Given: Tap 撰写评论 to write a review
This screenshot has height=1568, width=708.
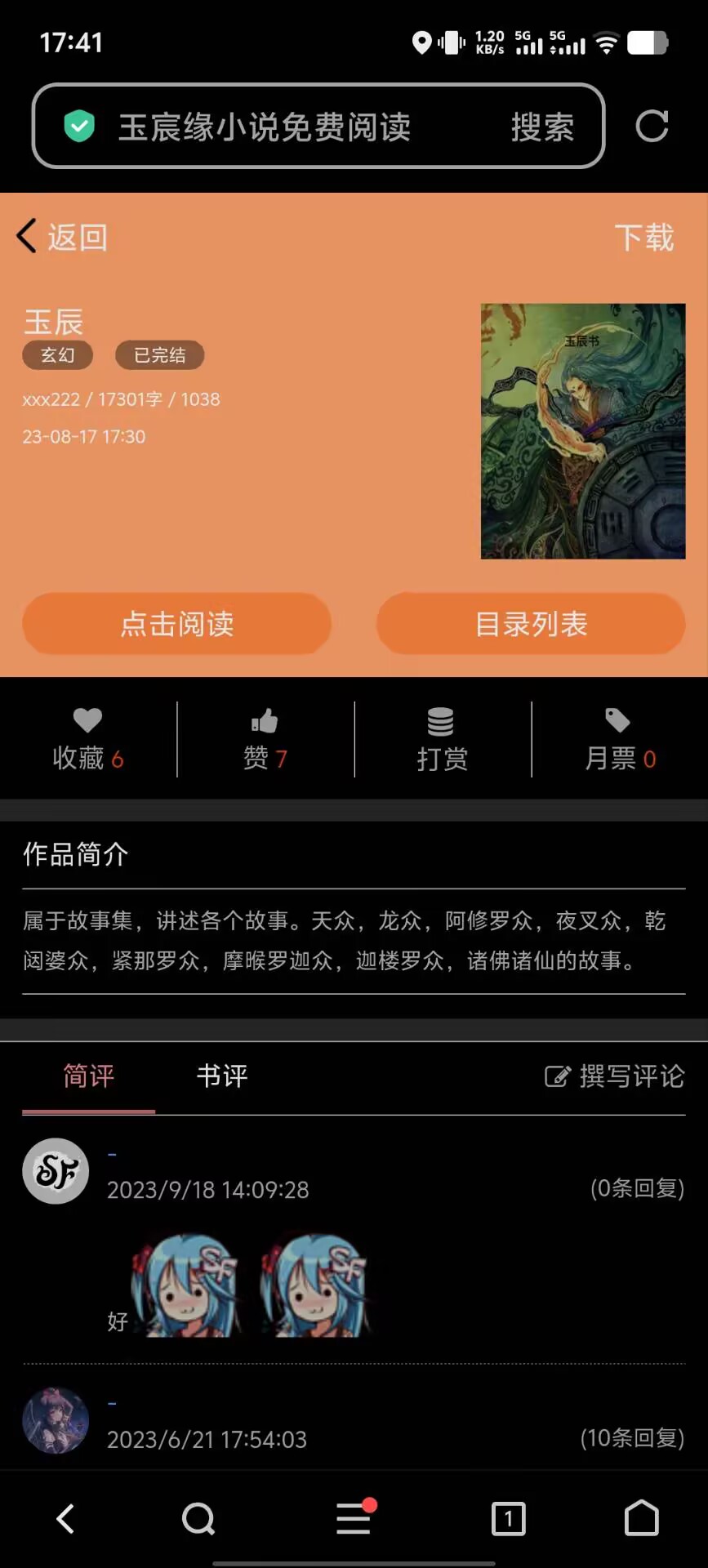Looking at the screenshot, I should point(615,1076).
